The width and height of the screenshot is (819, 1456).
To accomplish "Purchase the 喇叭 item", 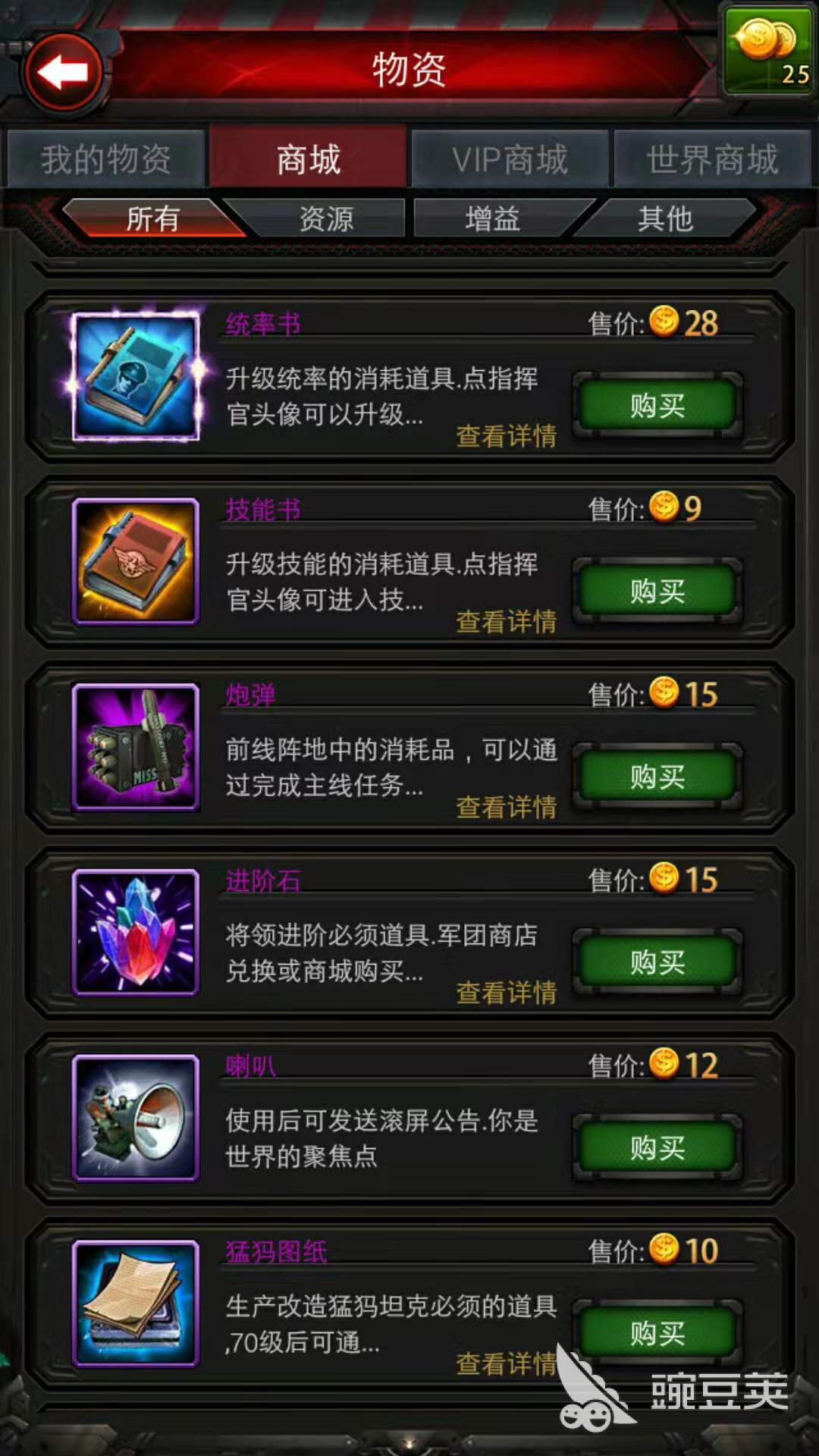I will pyautogui.click(x=657, y=1148).
